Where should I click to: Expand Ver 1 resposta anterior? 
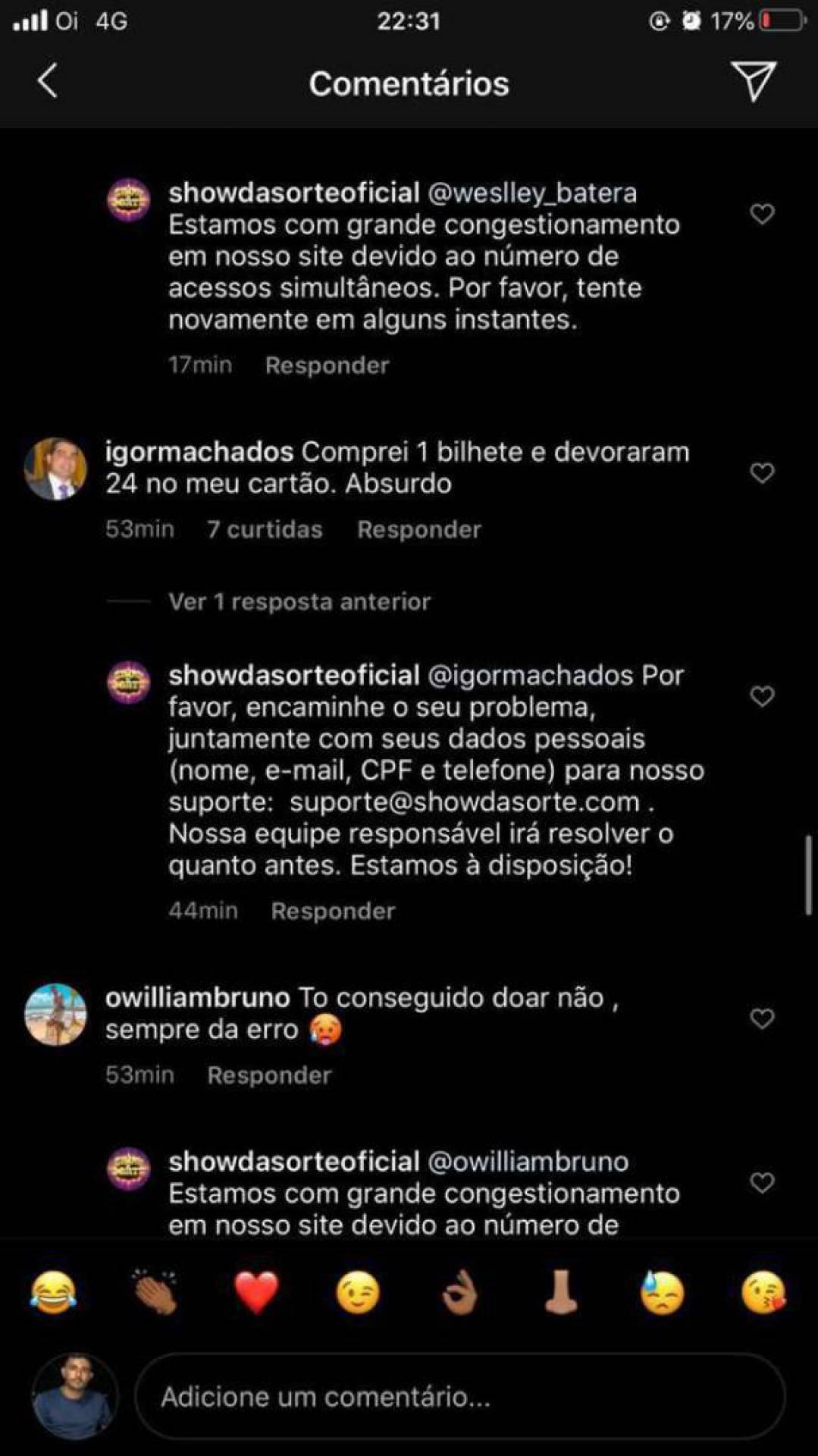(x=299, y=602)
